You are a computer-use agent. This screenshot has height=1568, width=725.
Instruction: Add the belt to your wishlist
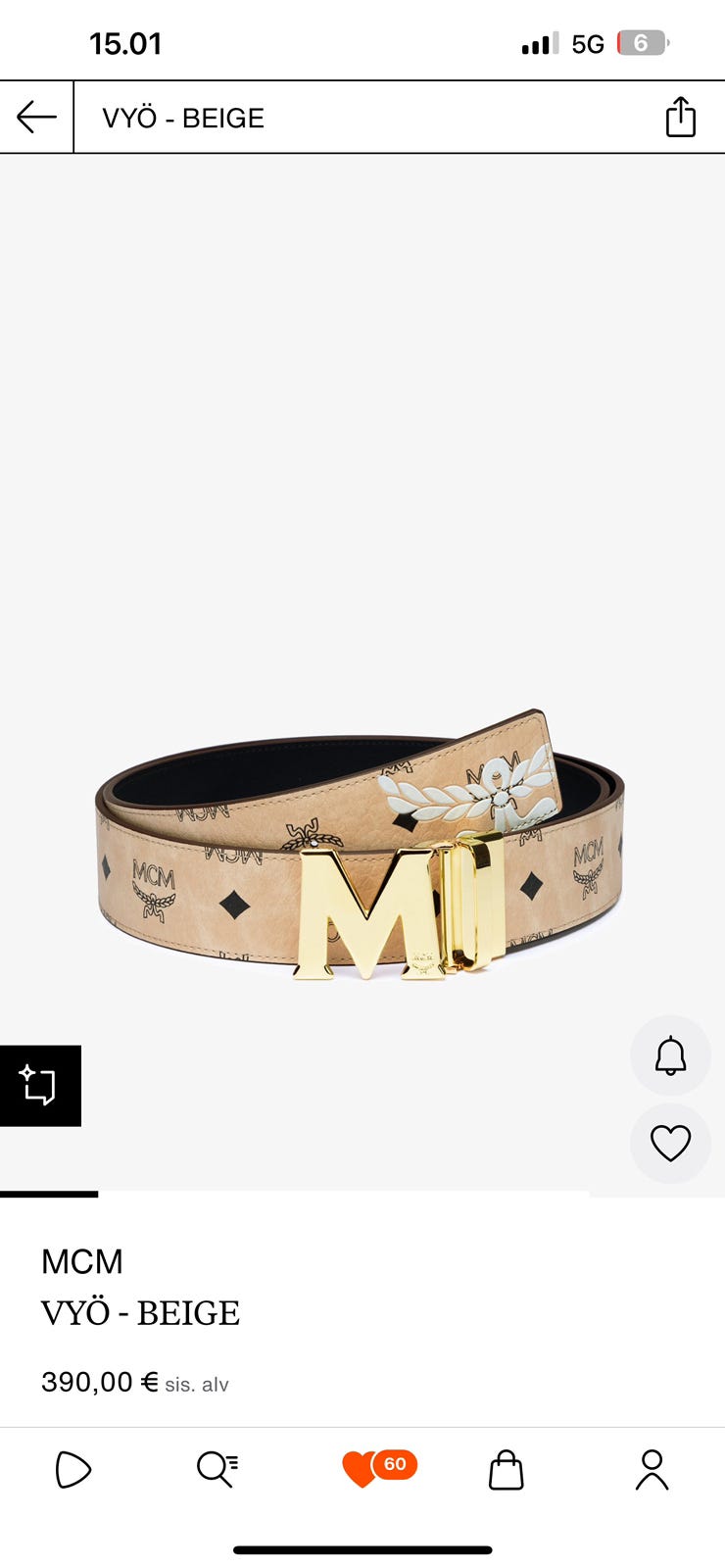click(670, 1143)
